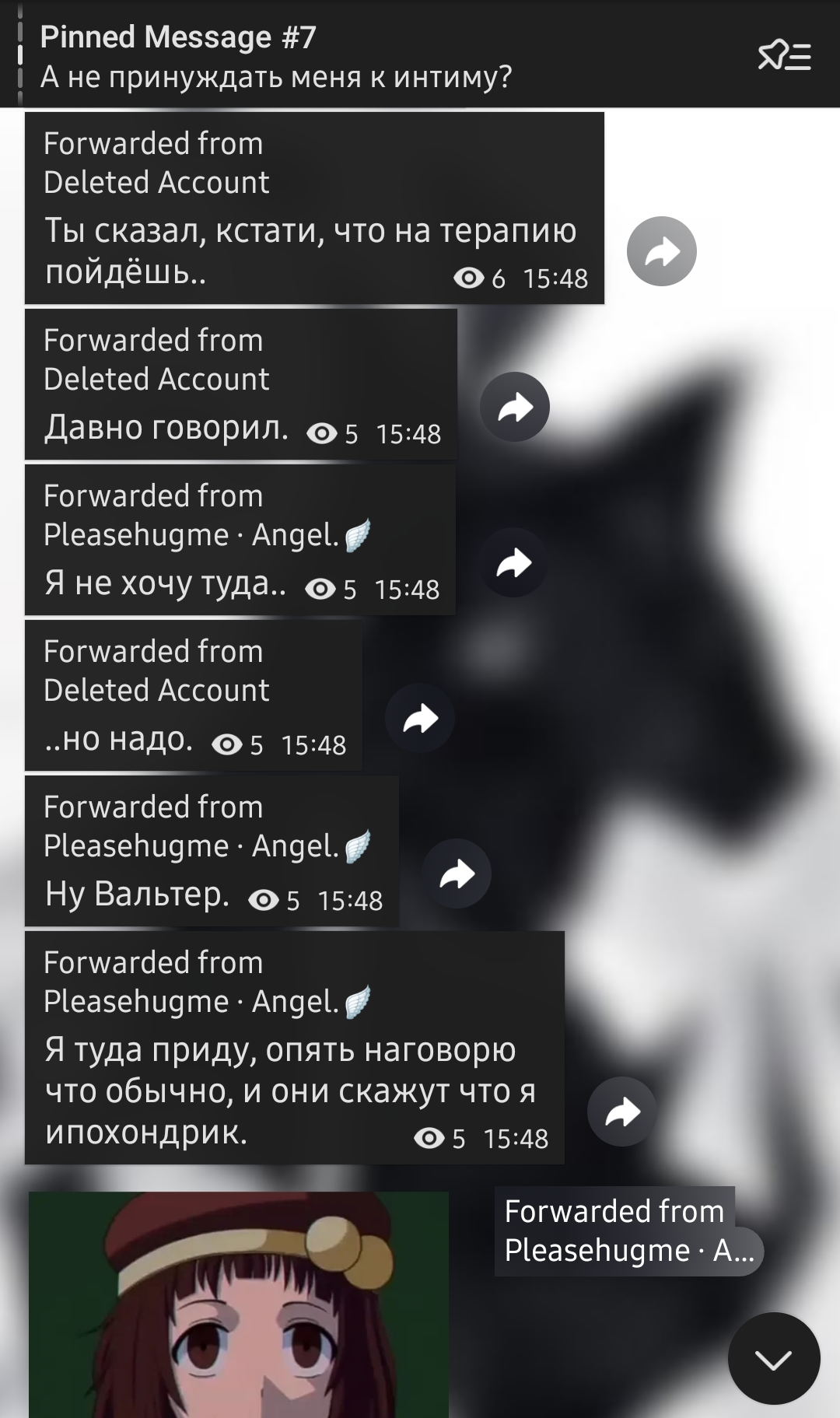The image size is (840, 1418).
Task: Forward the 'Давно говорил.' message
Action: (x=515, y=407)
